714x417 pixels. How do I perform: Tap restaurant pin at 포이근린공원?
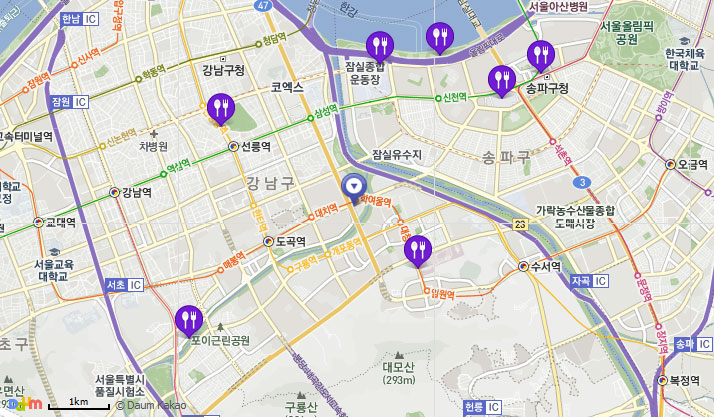pyautogui.click(x=188, y=319)
